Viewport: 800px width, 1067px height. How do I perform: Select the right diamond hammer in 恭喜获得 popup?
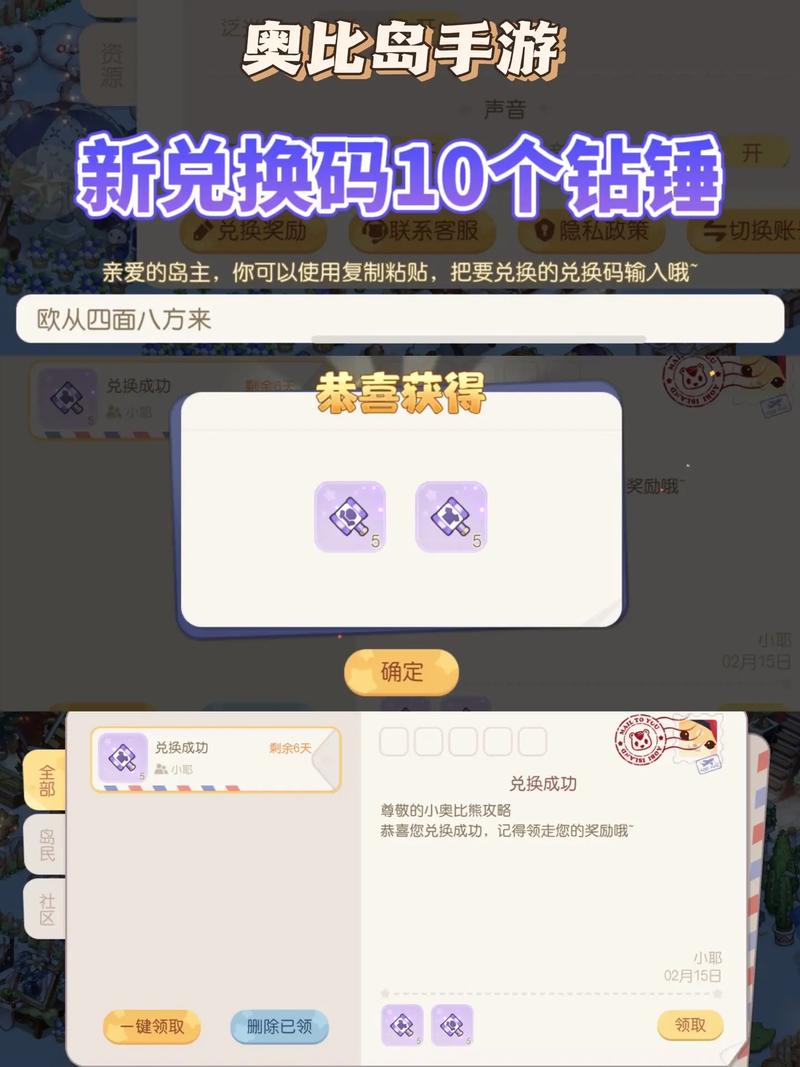(450, 516)
